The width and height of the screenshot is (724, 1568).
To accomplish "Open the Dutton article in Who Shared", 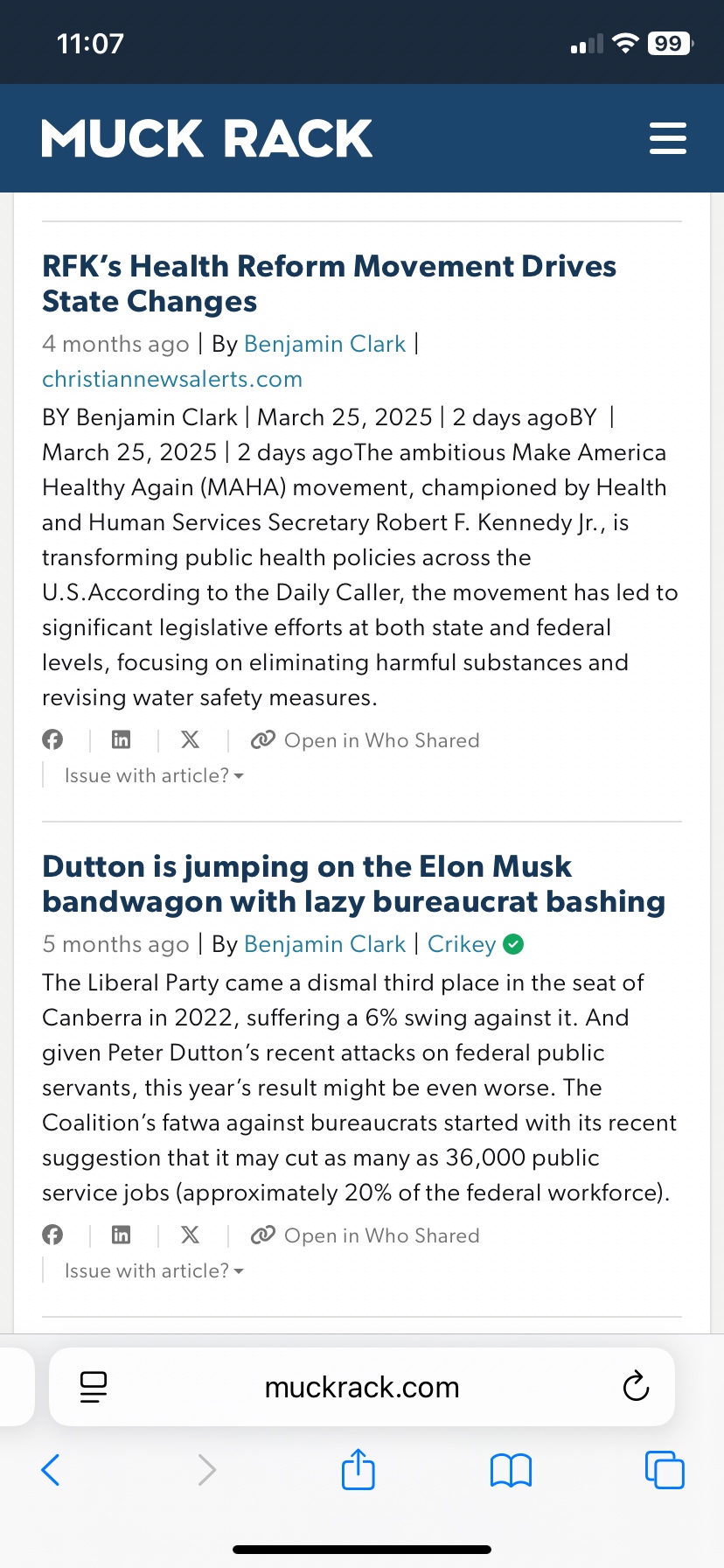I will click(x=365, y=1235).
